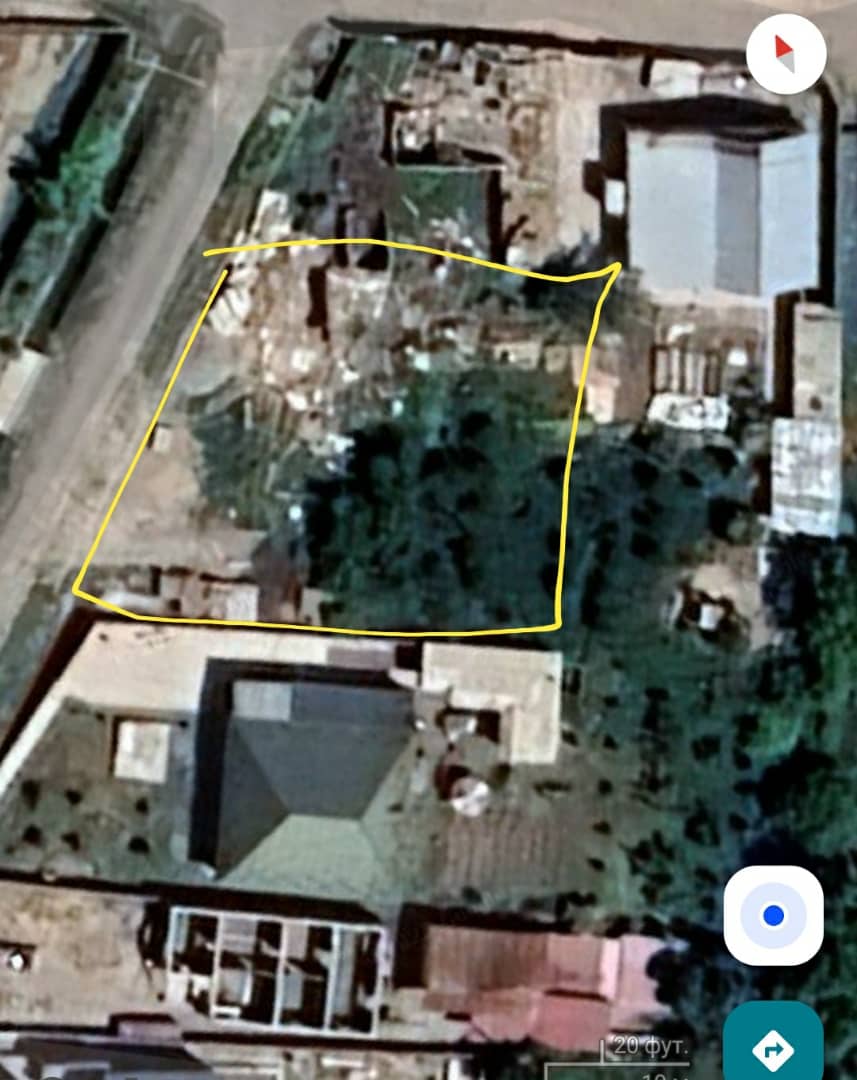Screen dimensions: 857x1080
Task: Tap the compass to reset map orientation
Action: 786,54
